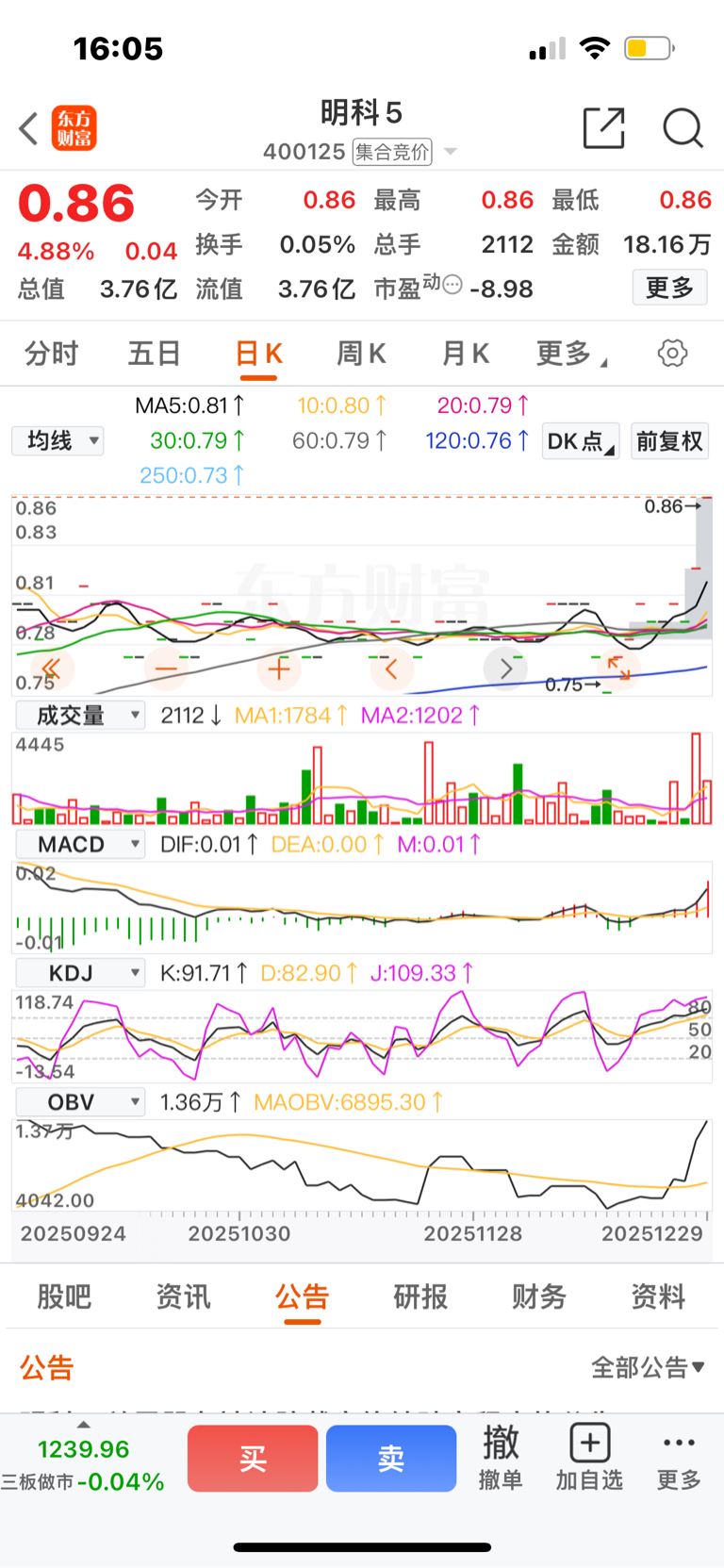Screen dimensions: 724x1568
Task: Select the 月K chart tab
Action: (466, 354)
